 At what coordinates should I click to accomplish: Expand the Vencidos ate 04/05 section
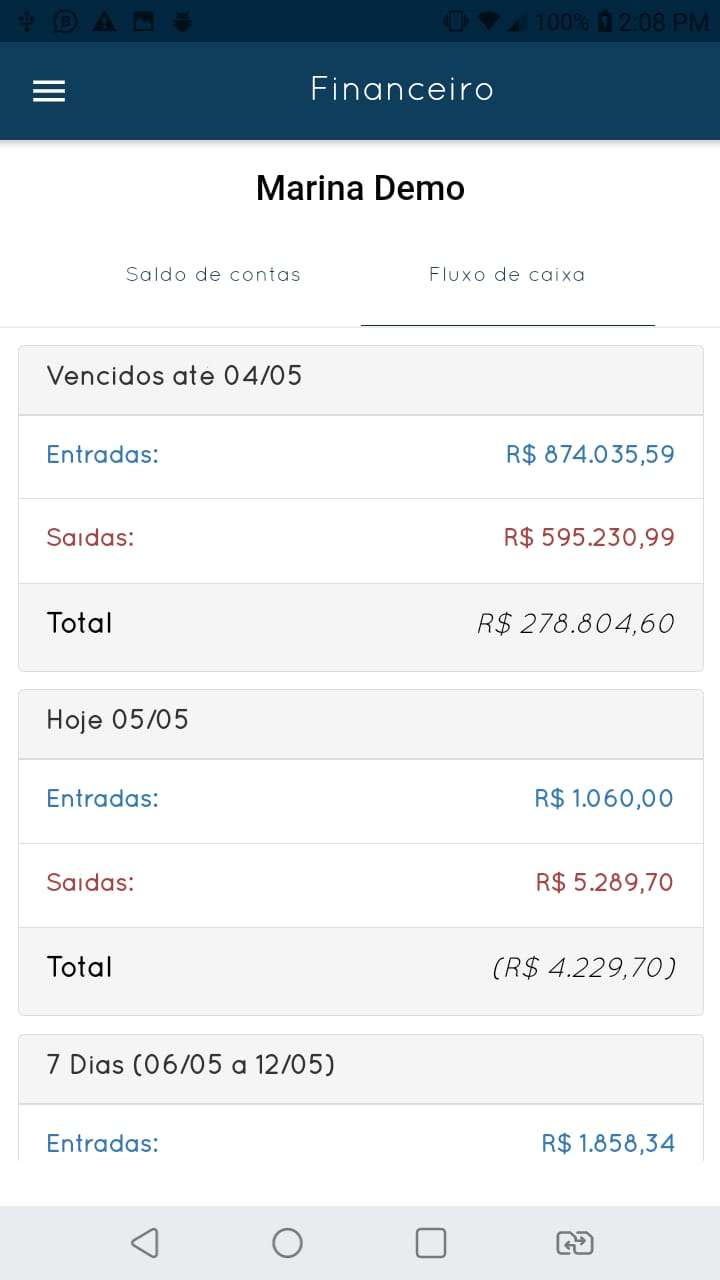coord(360,378)
